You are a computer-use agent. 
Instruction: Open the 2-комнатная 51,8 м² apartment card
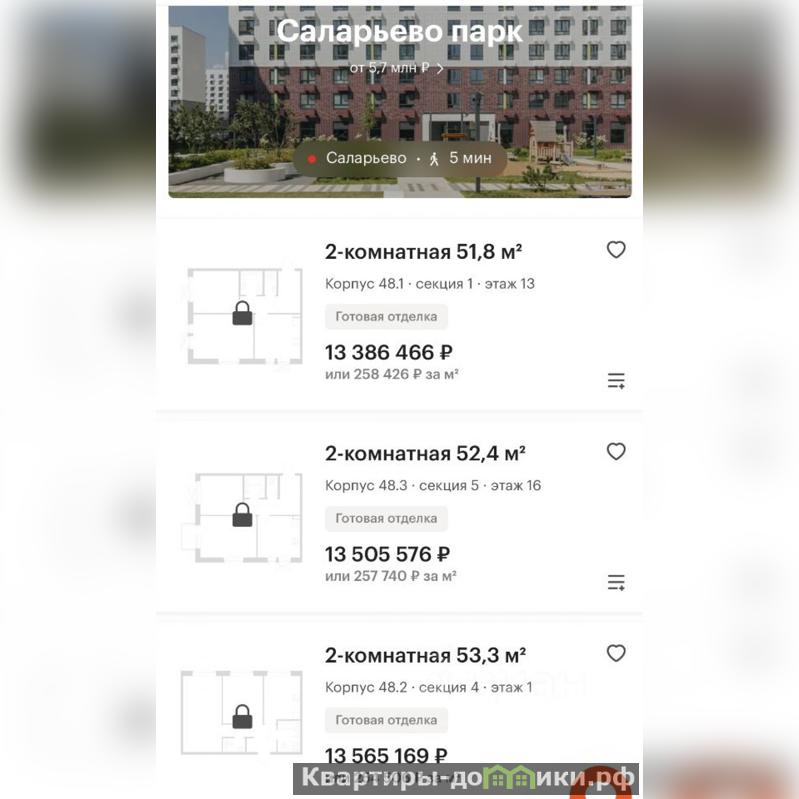[x=424, y=252]
